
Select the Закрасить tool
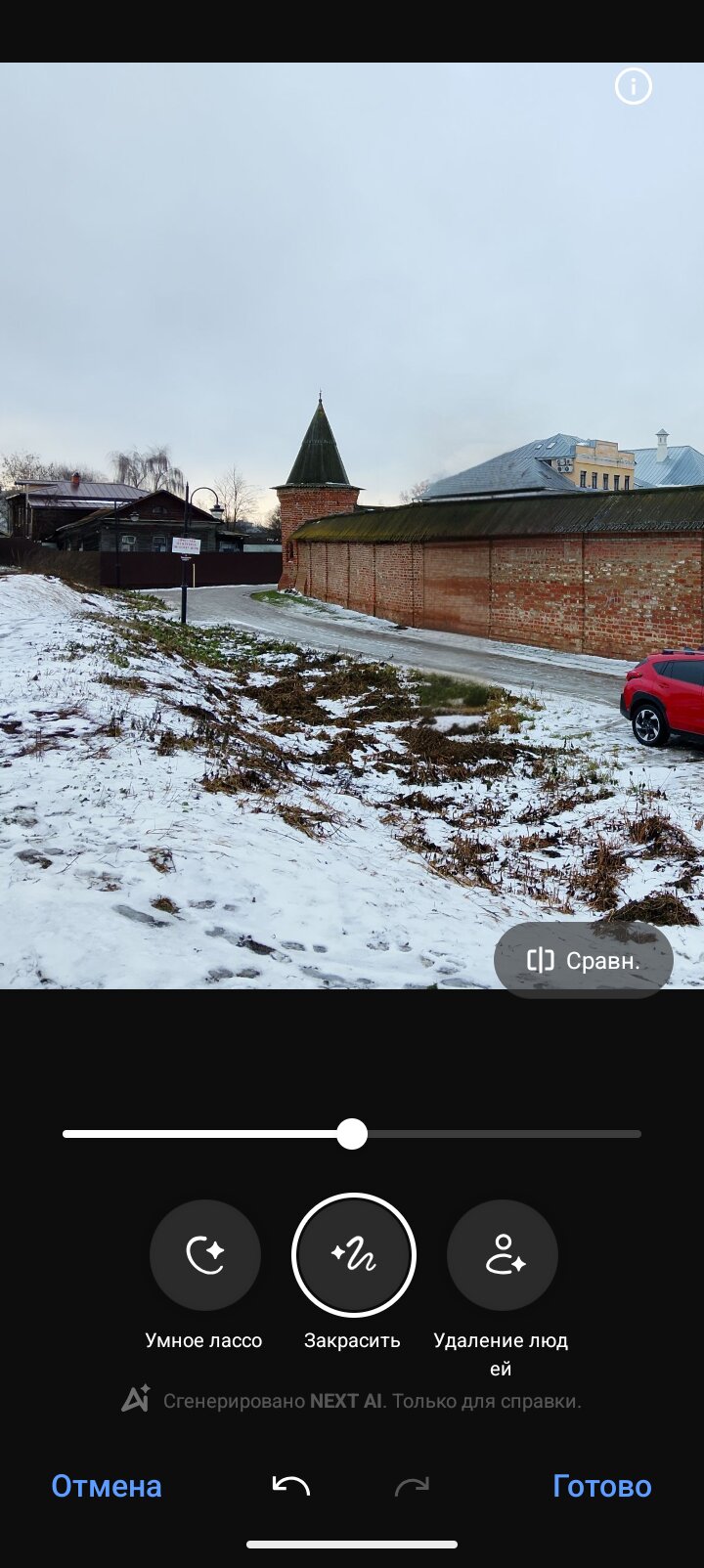(x=353, y=1255)
